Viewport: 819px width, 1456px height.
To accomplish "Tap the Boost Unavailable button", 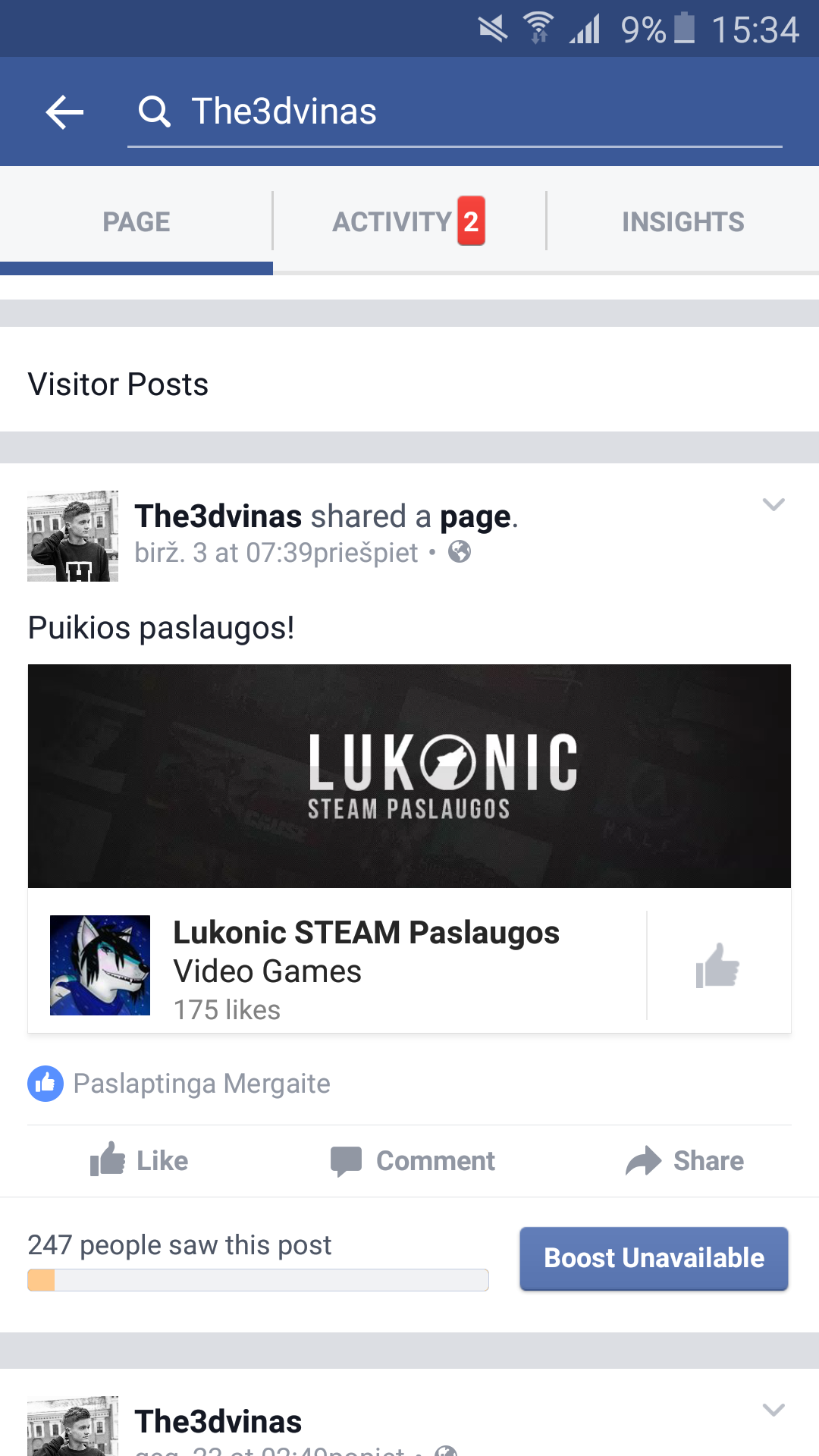I will (654, 1258).
